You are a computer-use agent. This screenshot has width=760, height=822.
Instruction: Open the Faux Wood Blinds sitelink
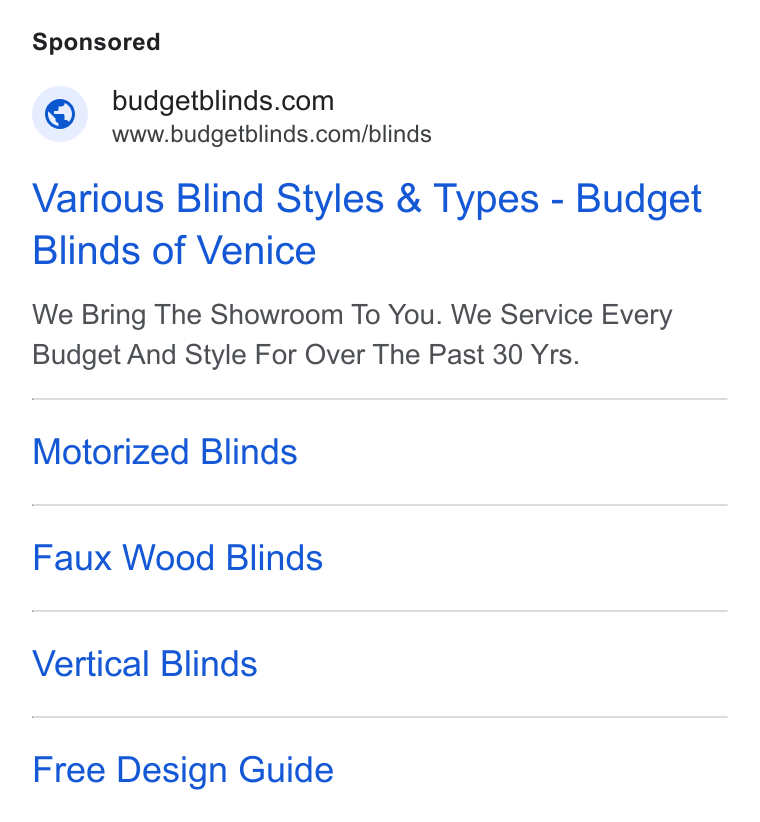point(178,558)
